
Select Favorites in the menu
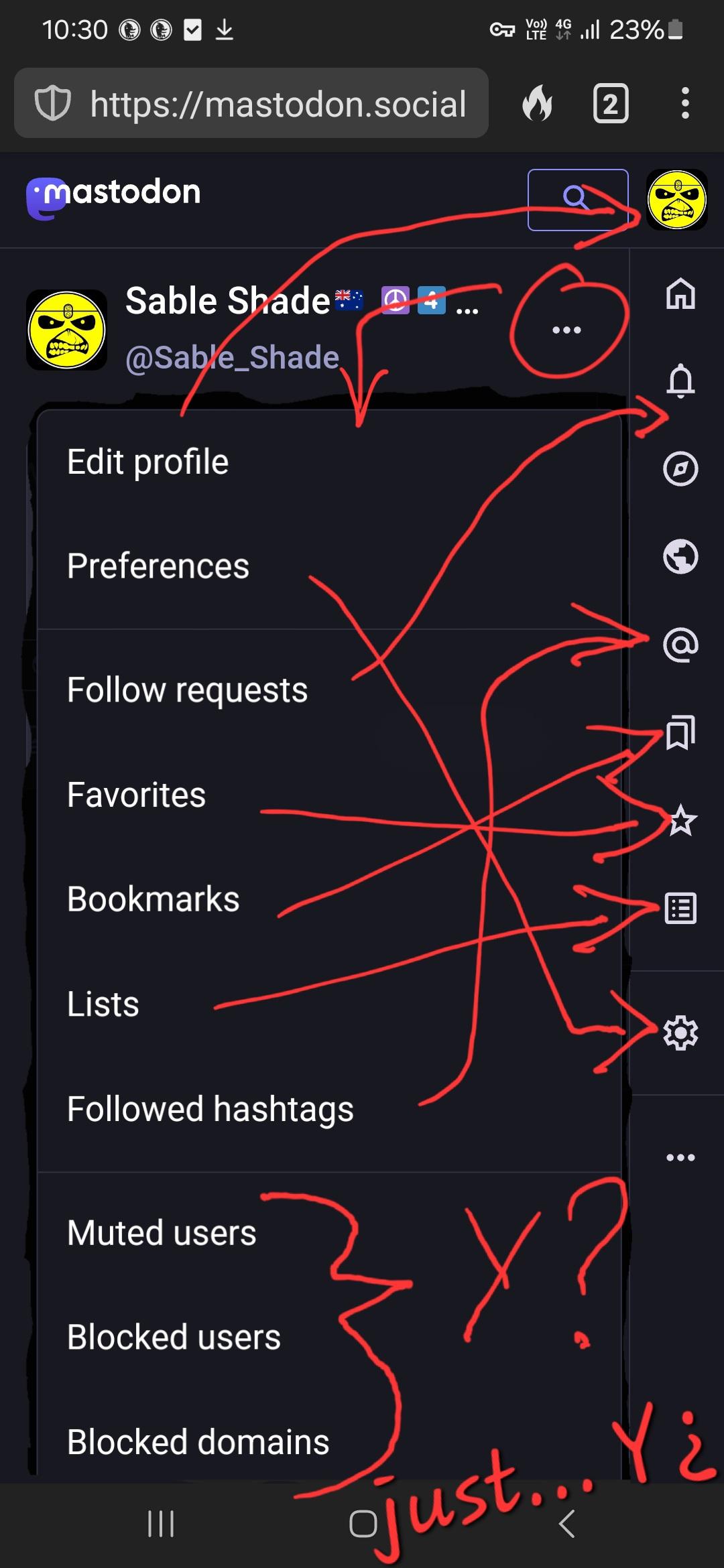329,795
